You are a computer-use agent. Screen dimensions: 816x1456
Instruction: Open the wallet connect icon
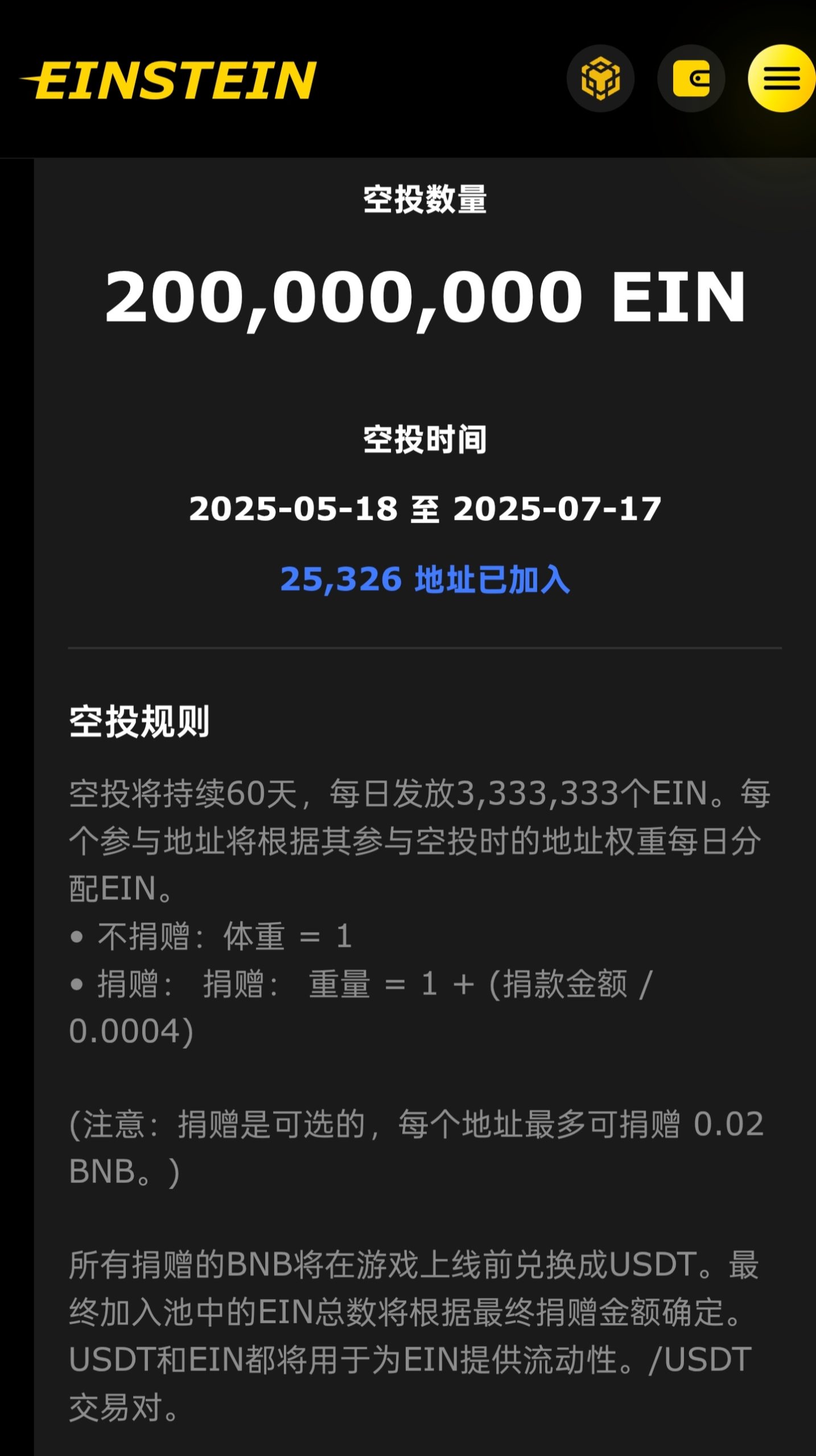tap(691, 78)
